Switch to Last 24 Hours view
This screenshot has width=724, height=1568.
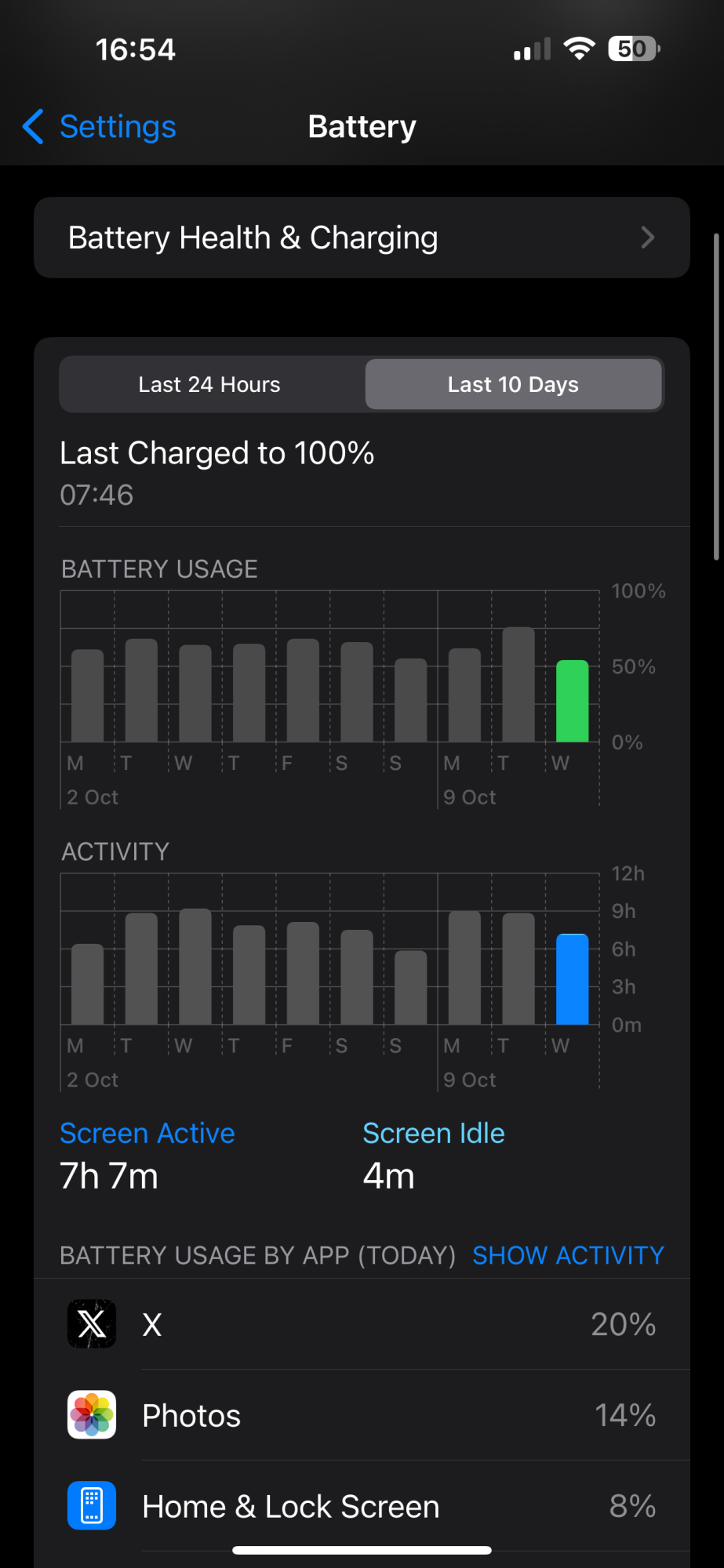[x=210, y=384]
